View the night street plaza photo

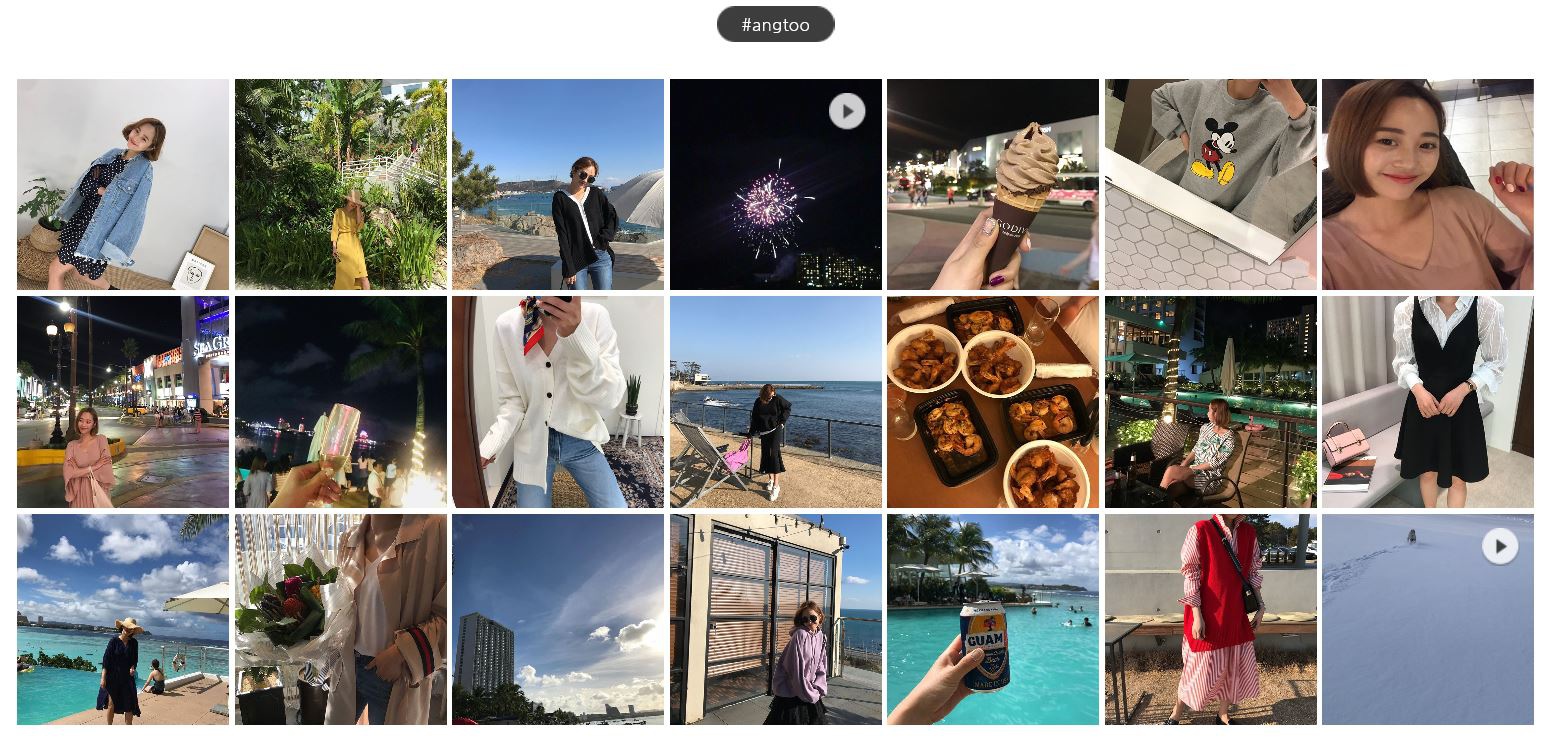point(122,402)
